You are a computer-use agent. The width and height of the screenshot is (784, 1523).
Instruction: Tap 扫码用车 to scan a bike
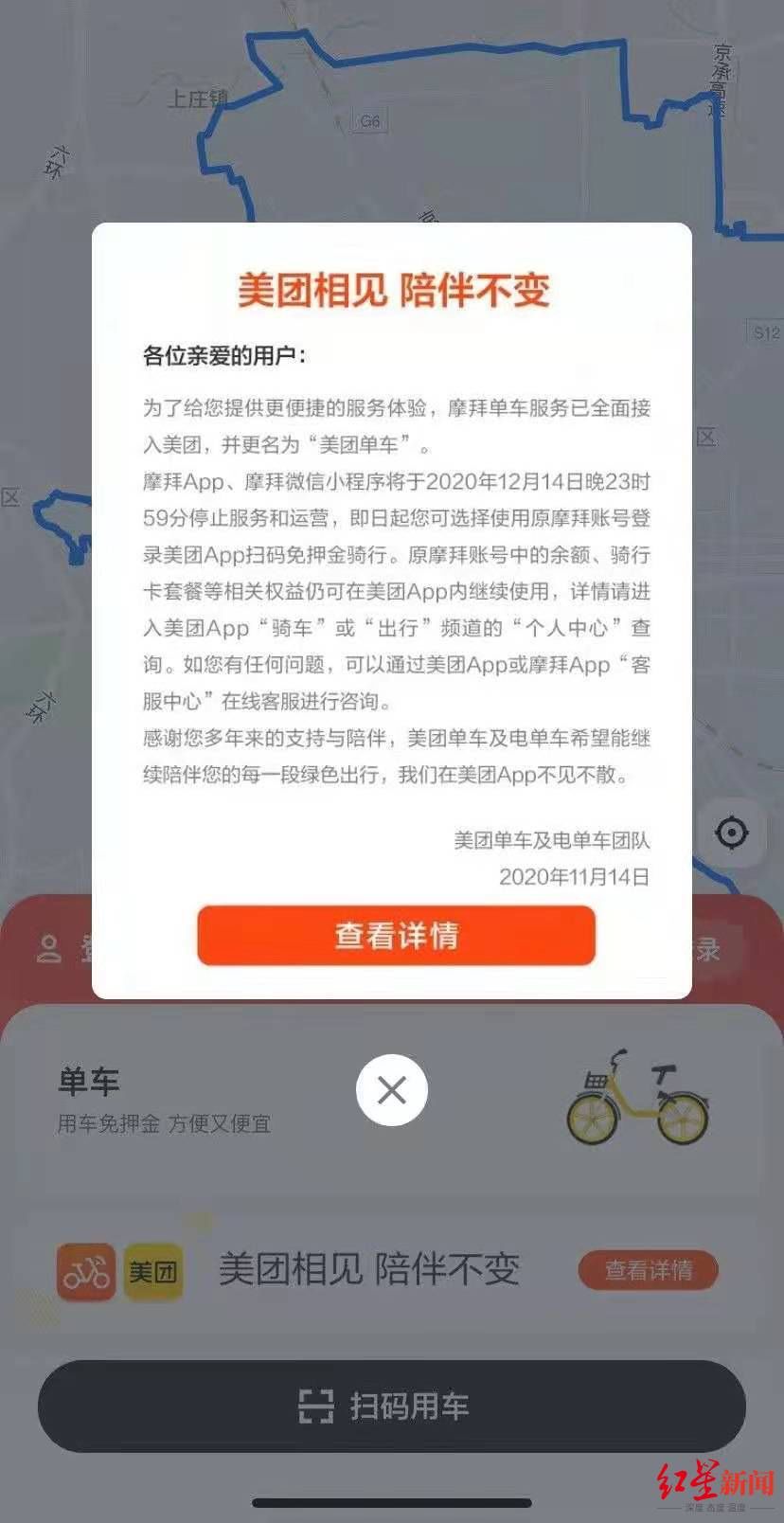coord(392,1406)
